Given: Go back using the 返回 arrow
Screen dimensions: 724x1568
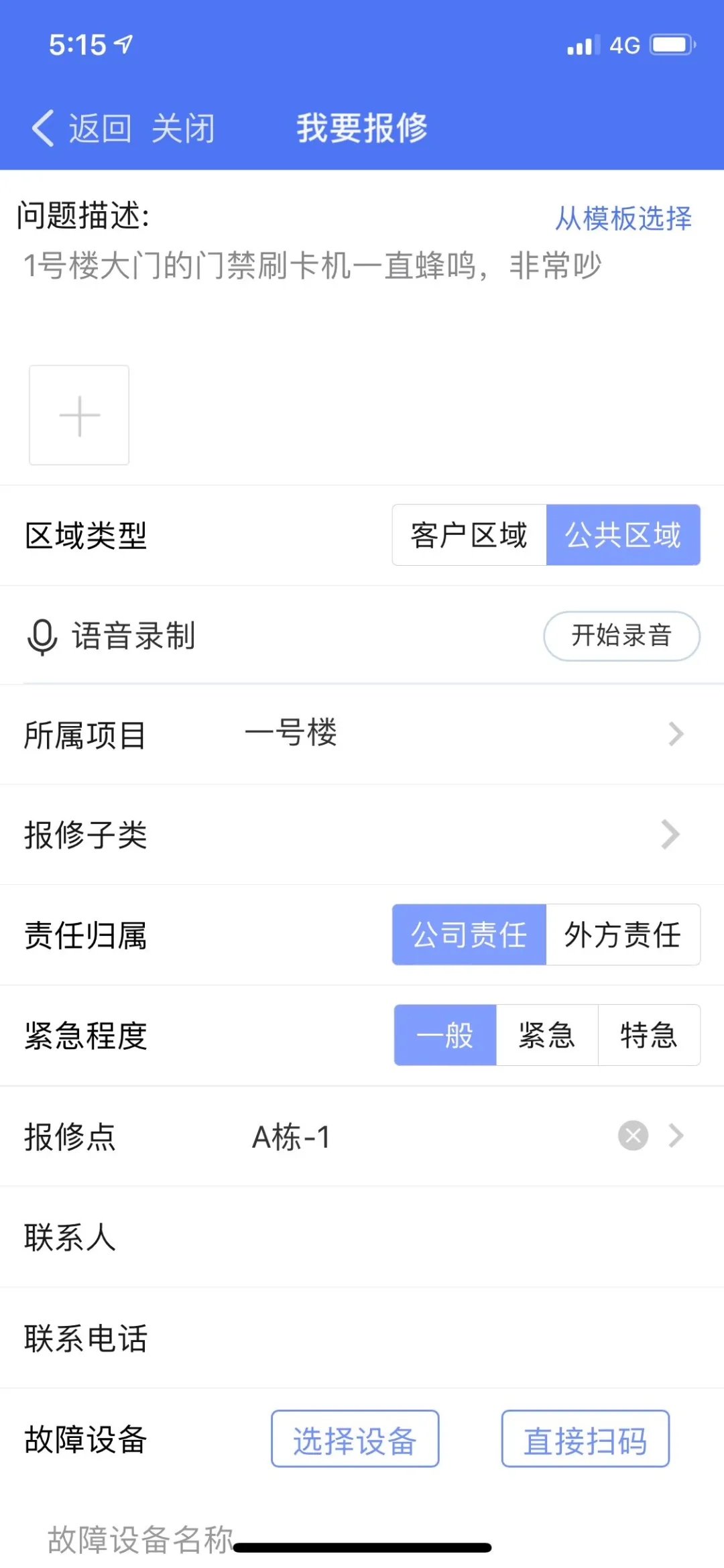Looking at the screenshot, I should click(x=82, y=128).
